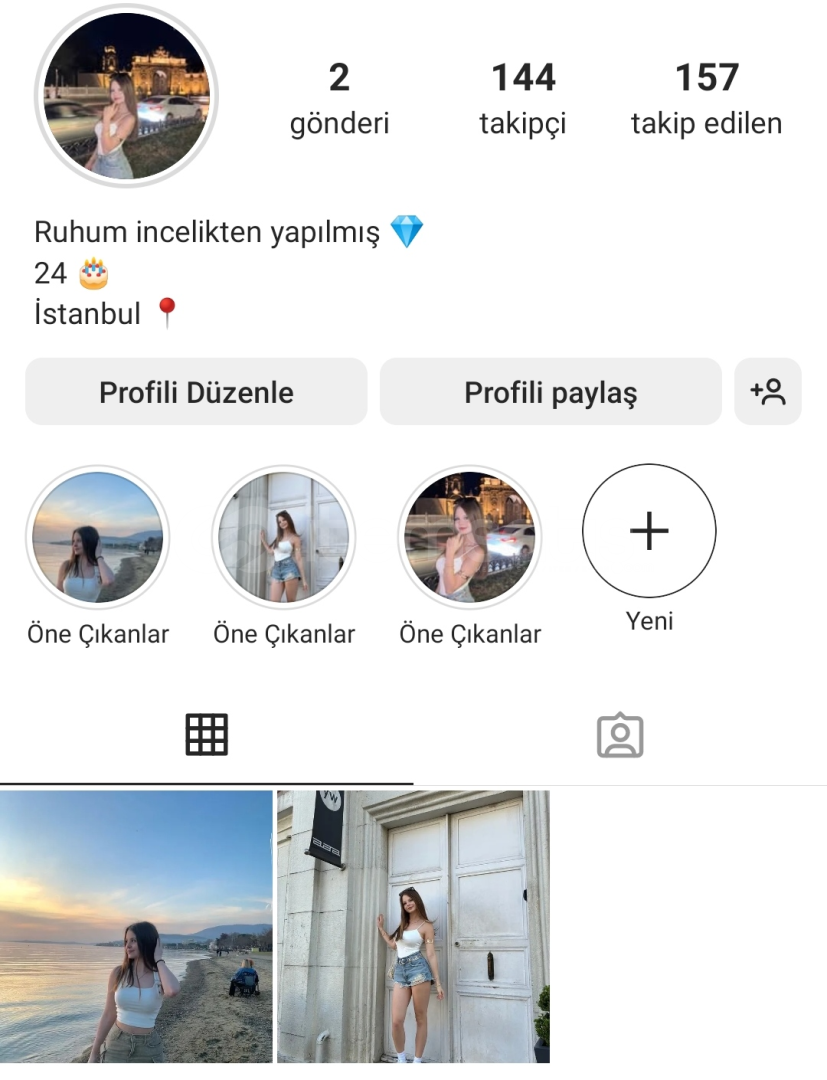This screenshot has width=827, height=1080.
Task: Open the 144 takipçi followers list
Action: pyautogui.click(x=522, y=98)
